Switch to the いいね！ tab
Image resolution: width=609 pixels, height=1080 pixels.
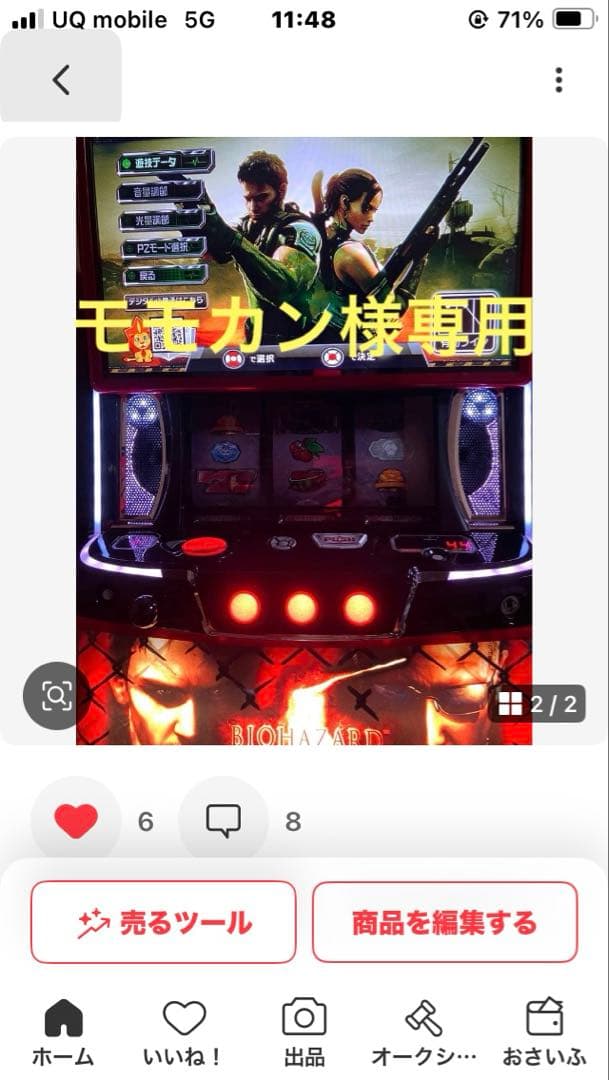tap(184, 1032)
